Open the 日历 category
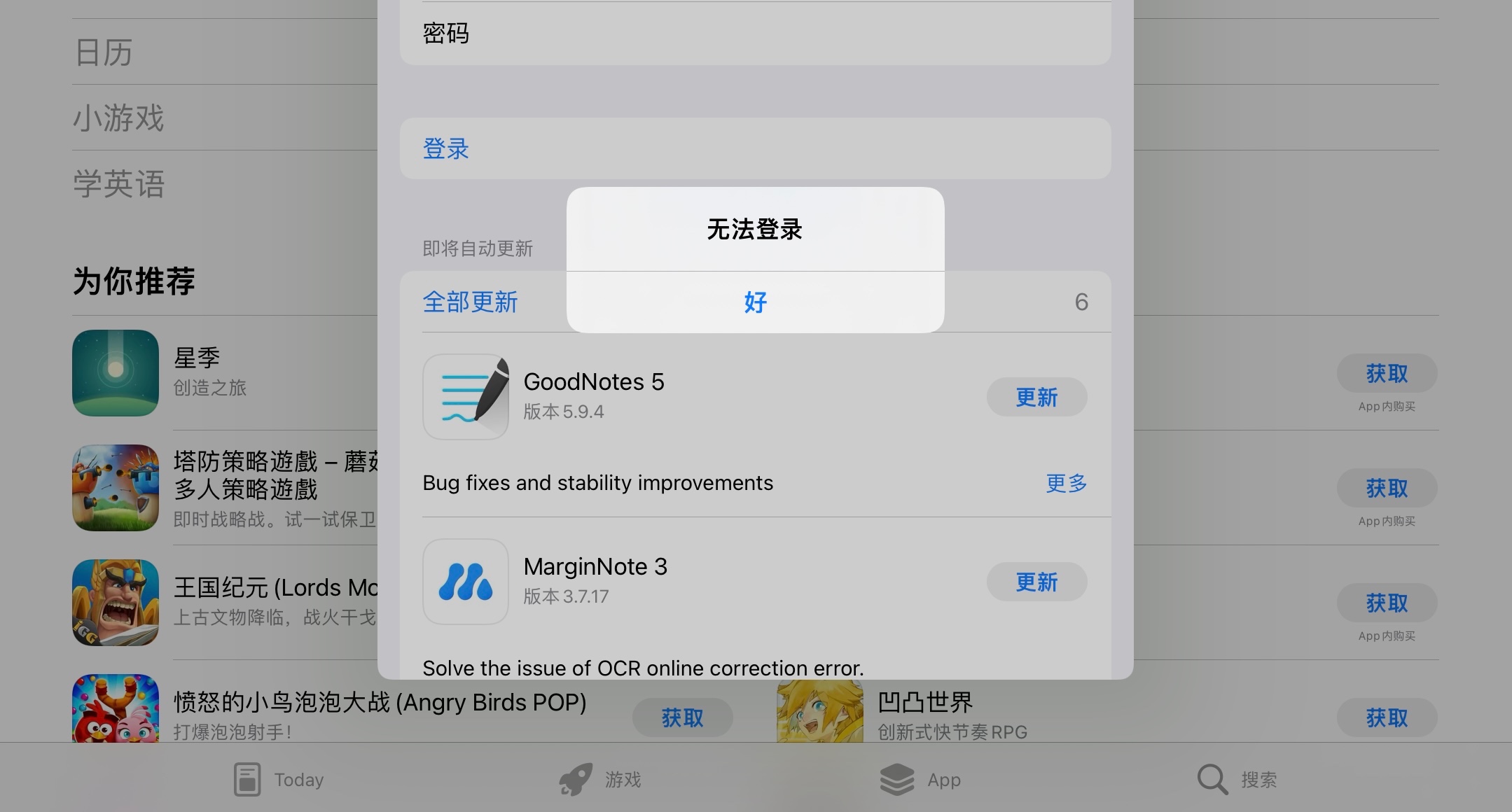 coord(104,52)
